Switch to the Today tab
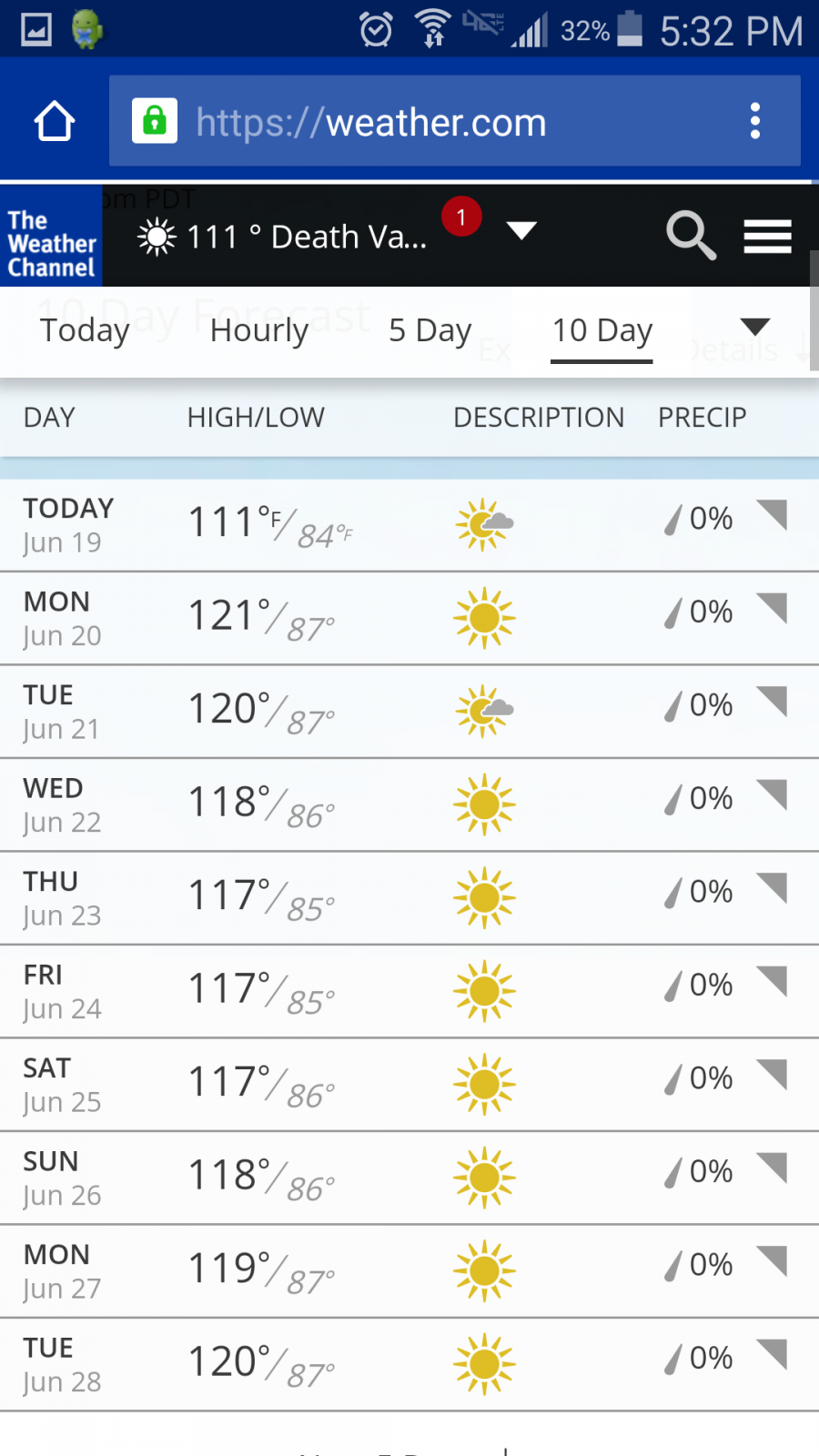The image size is (819, 1456). (85, 330)
